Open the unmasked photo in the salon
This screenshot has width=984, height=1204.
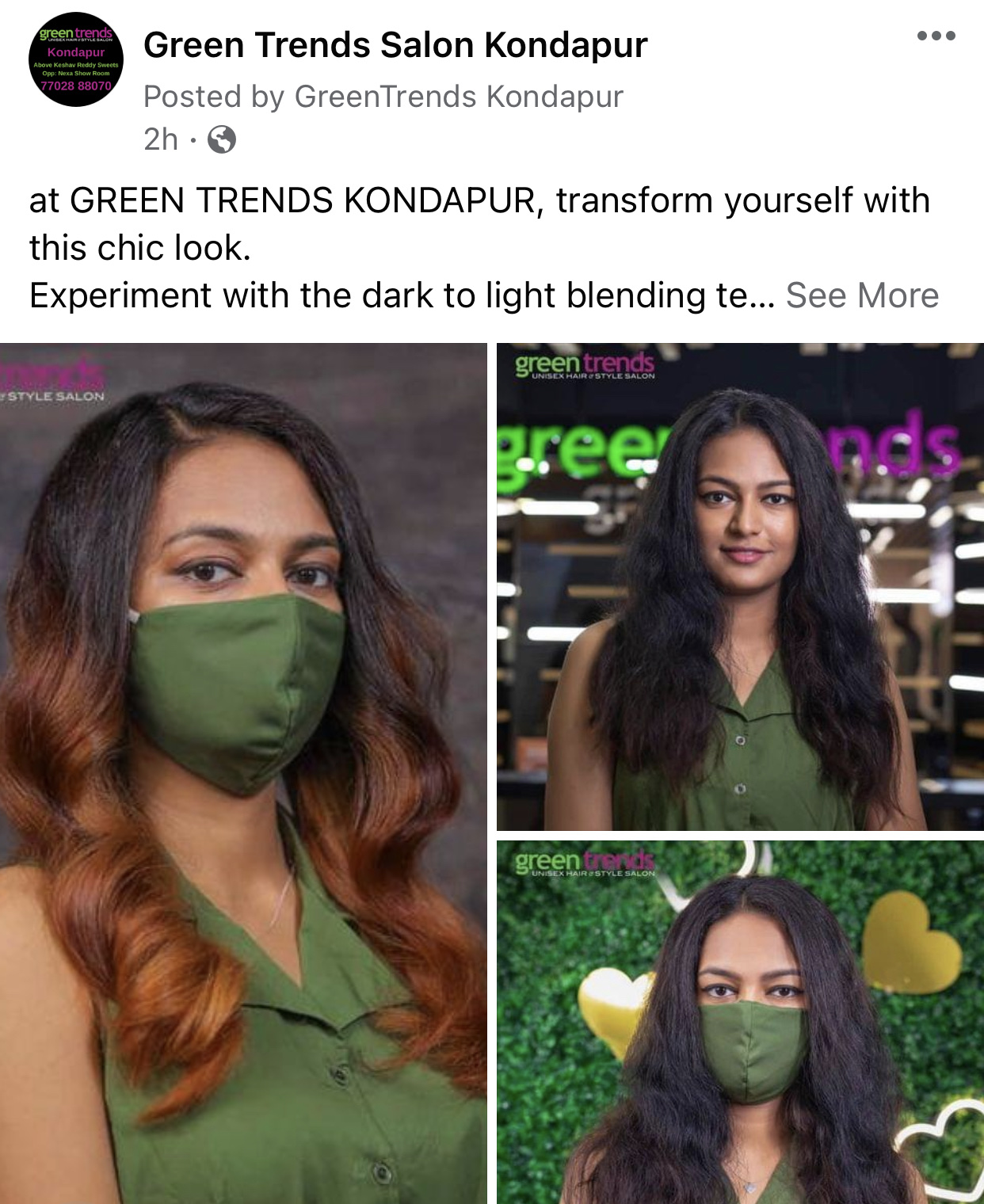click(x=740, y=586)
